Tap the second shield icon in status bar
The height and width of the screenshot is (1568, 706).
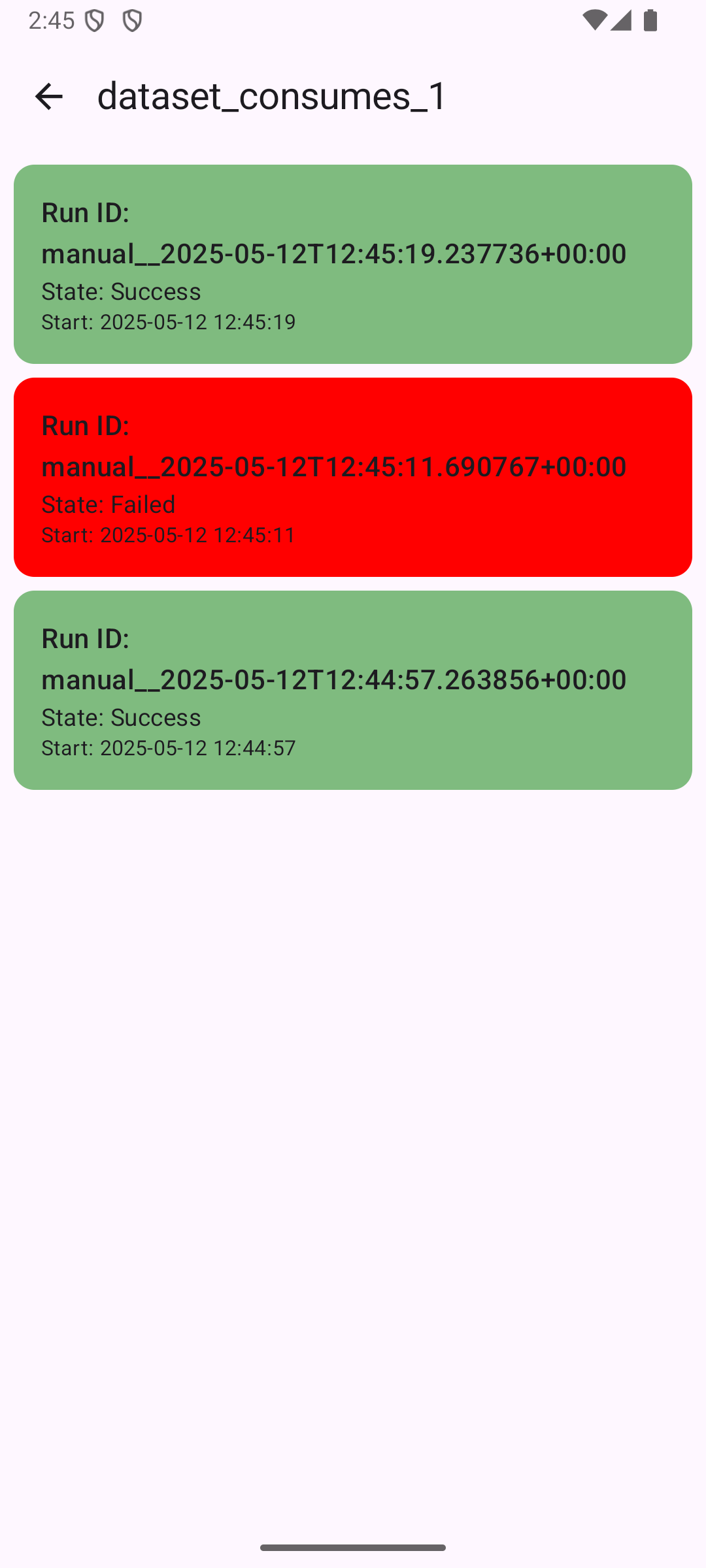tap(131, 22)
